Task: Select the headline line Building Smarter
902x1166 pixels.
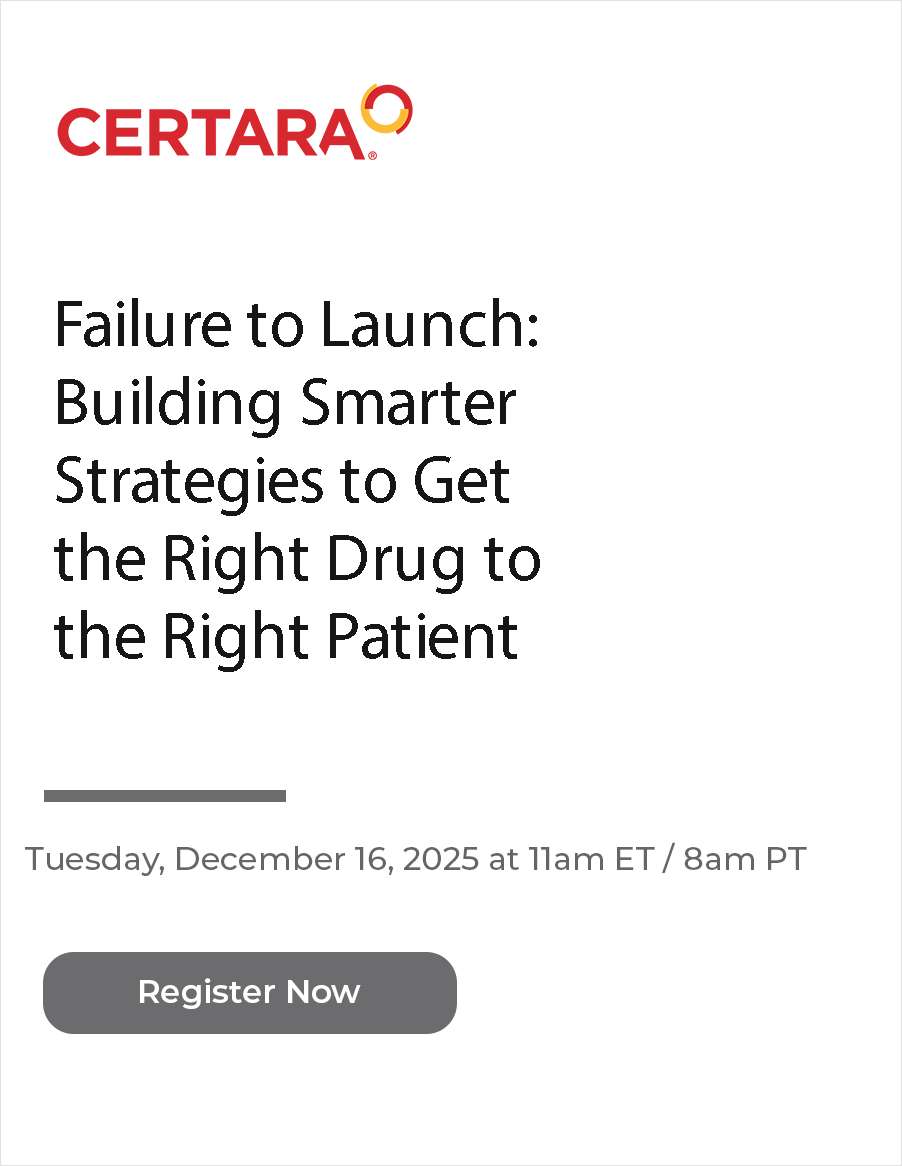Action: [286, 403]
